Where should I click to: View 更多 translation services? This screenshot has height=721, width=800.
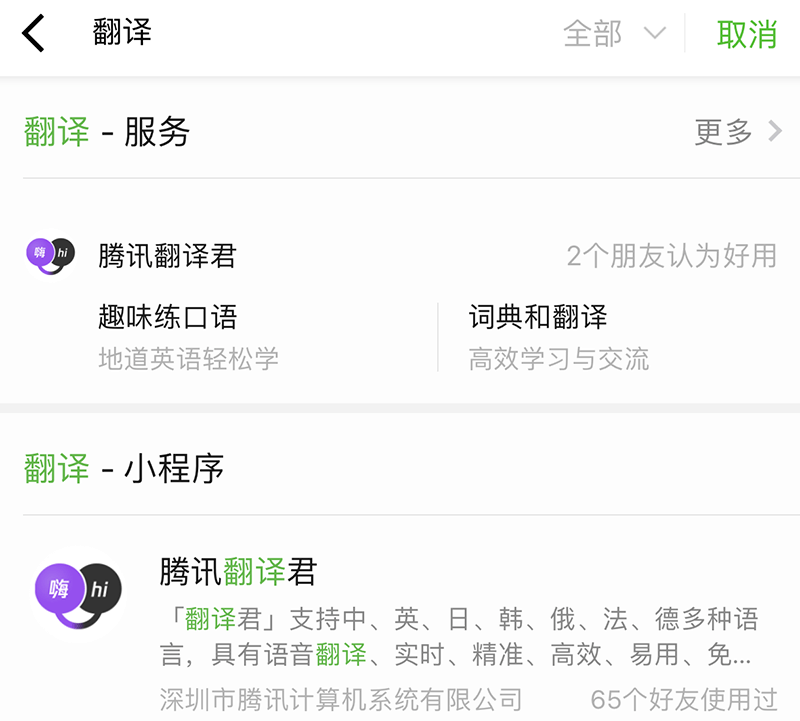[737, 131]
